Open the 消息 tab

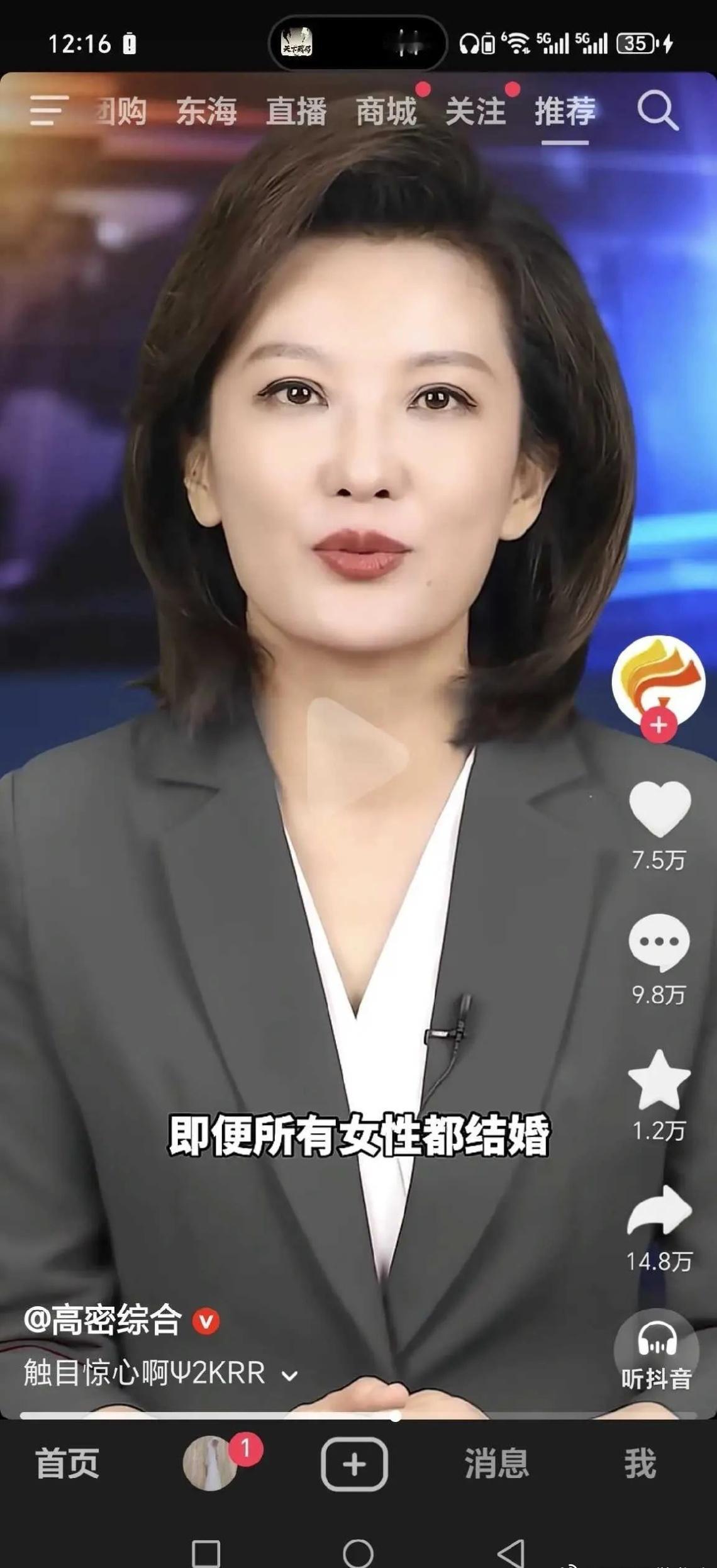[496, 1463]
